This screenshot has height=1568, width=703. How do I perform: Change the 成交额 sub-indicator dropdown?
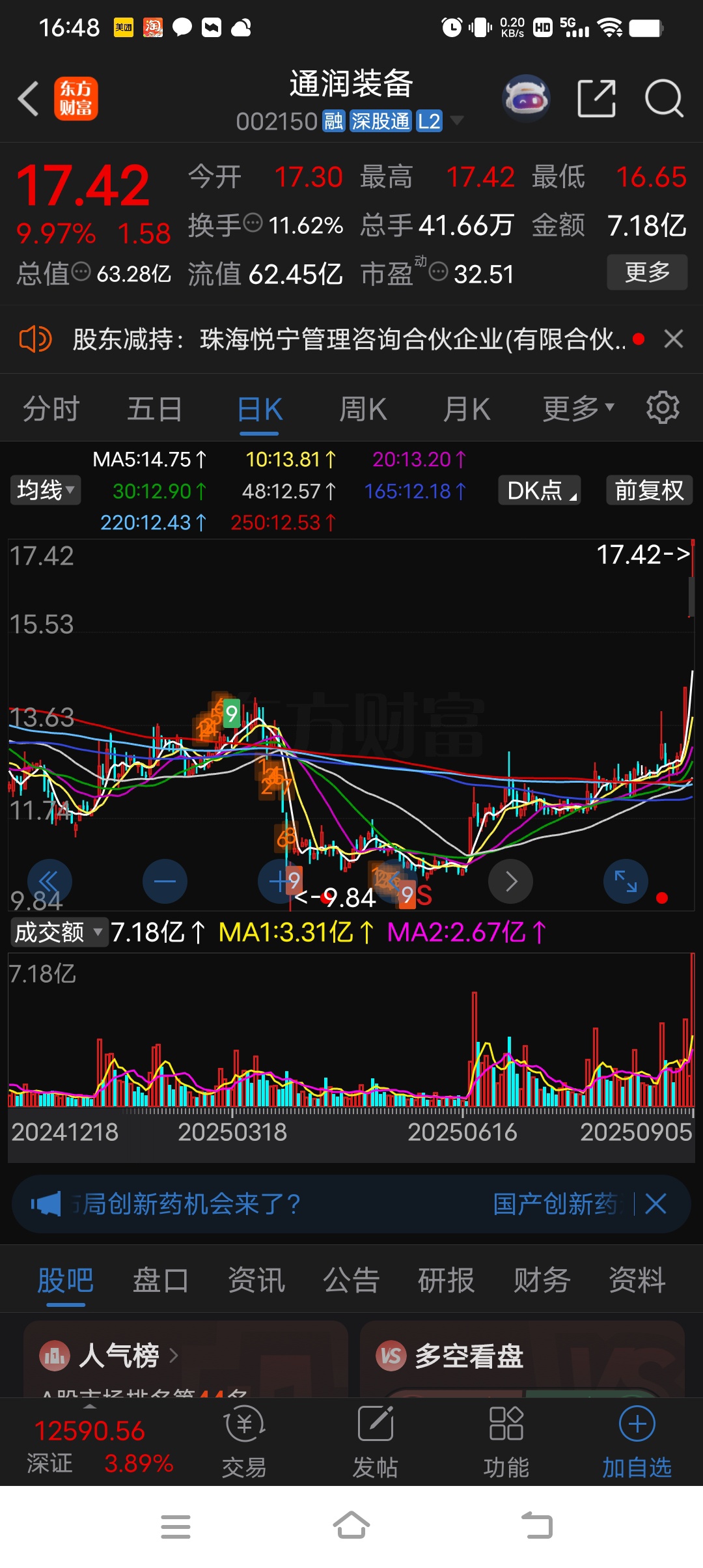tap(58, 932)
